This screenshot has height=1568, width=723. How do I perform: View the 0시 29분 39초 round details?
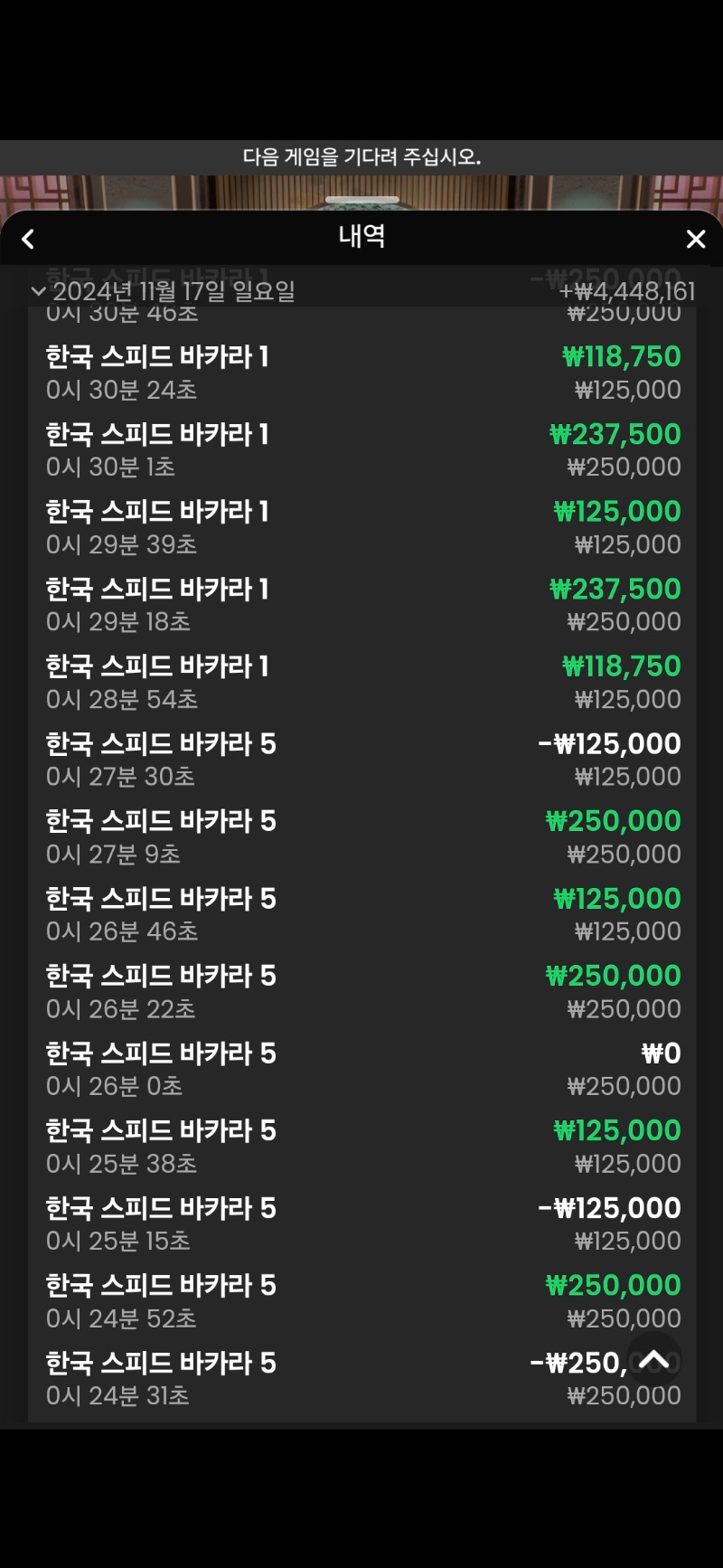pos(361,527)
